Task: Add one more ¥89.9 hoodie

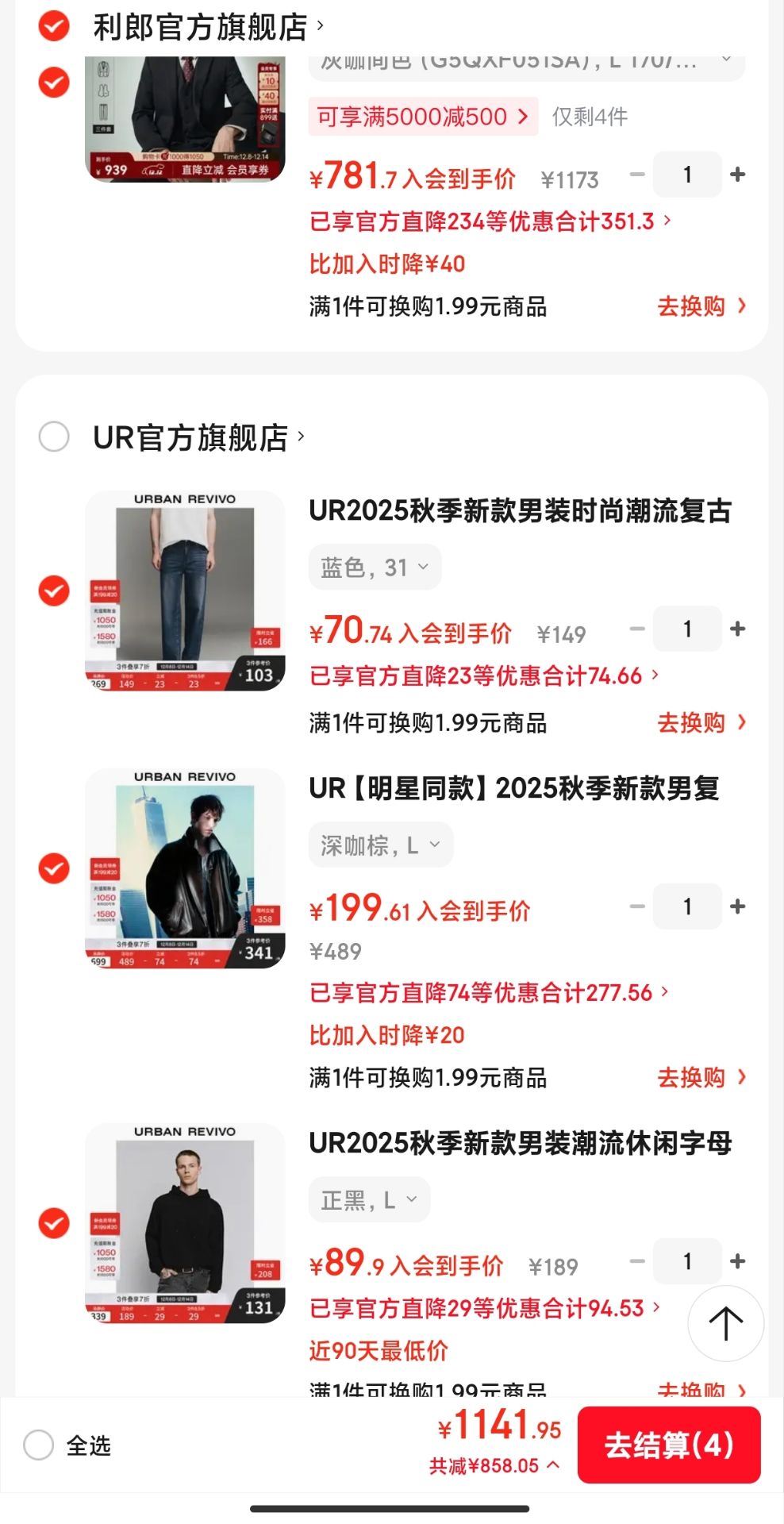Action: click(737, 1261)
